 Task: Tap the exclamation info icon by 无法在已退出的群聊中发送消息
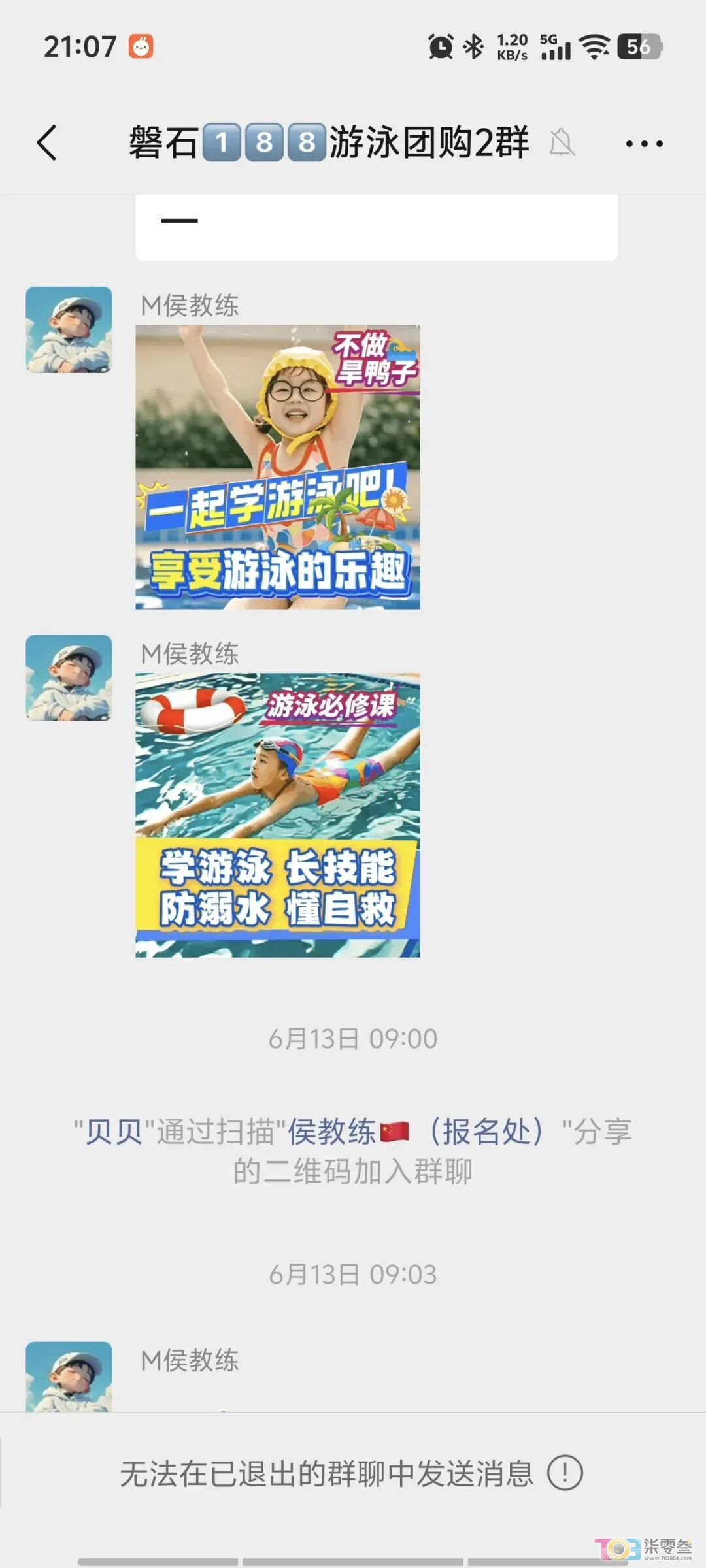(x=565, y=1473)
